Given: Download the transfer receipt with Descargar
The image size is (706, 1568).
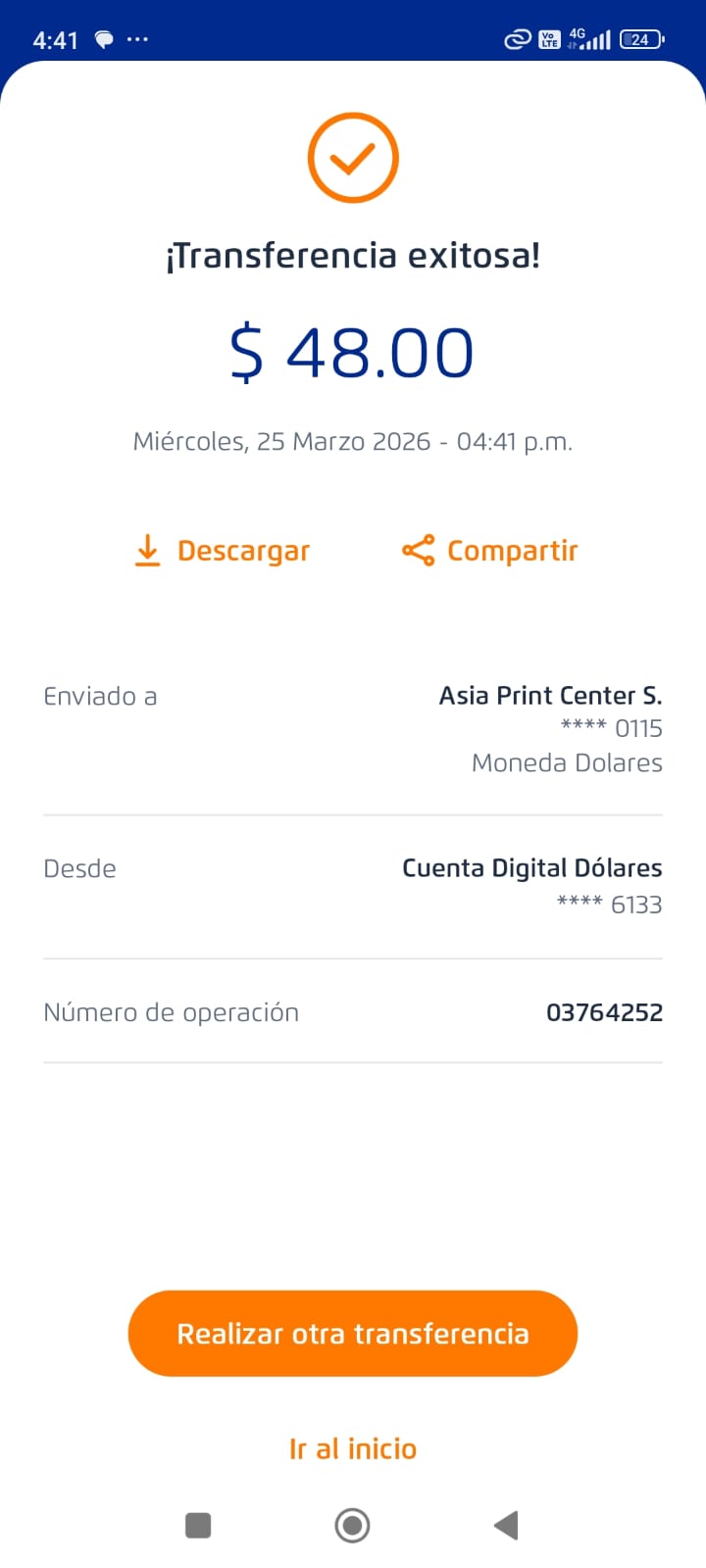Looking at the screenshot, I should coord(222,551).
